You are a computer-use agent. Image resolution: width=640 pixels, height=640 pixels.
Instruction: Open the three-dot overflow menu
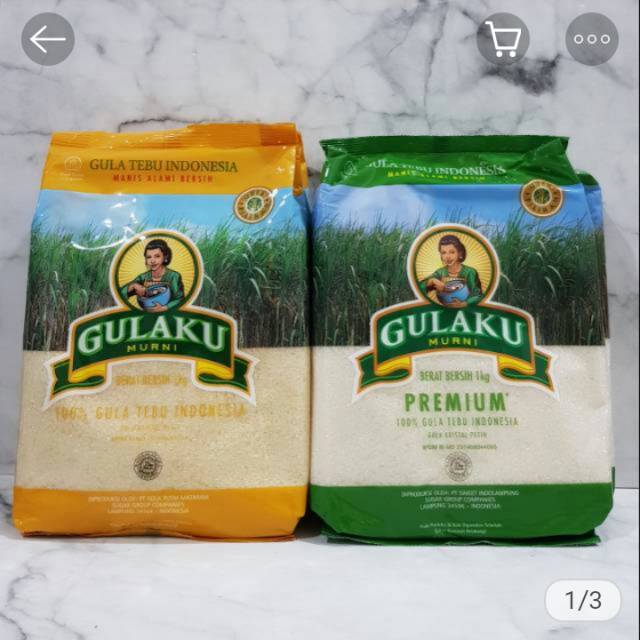(x=592, y=40)
